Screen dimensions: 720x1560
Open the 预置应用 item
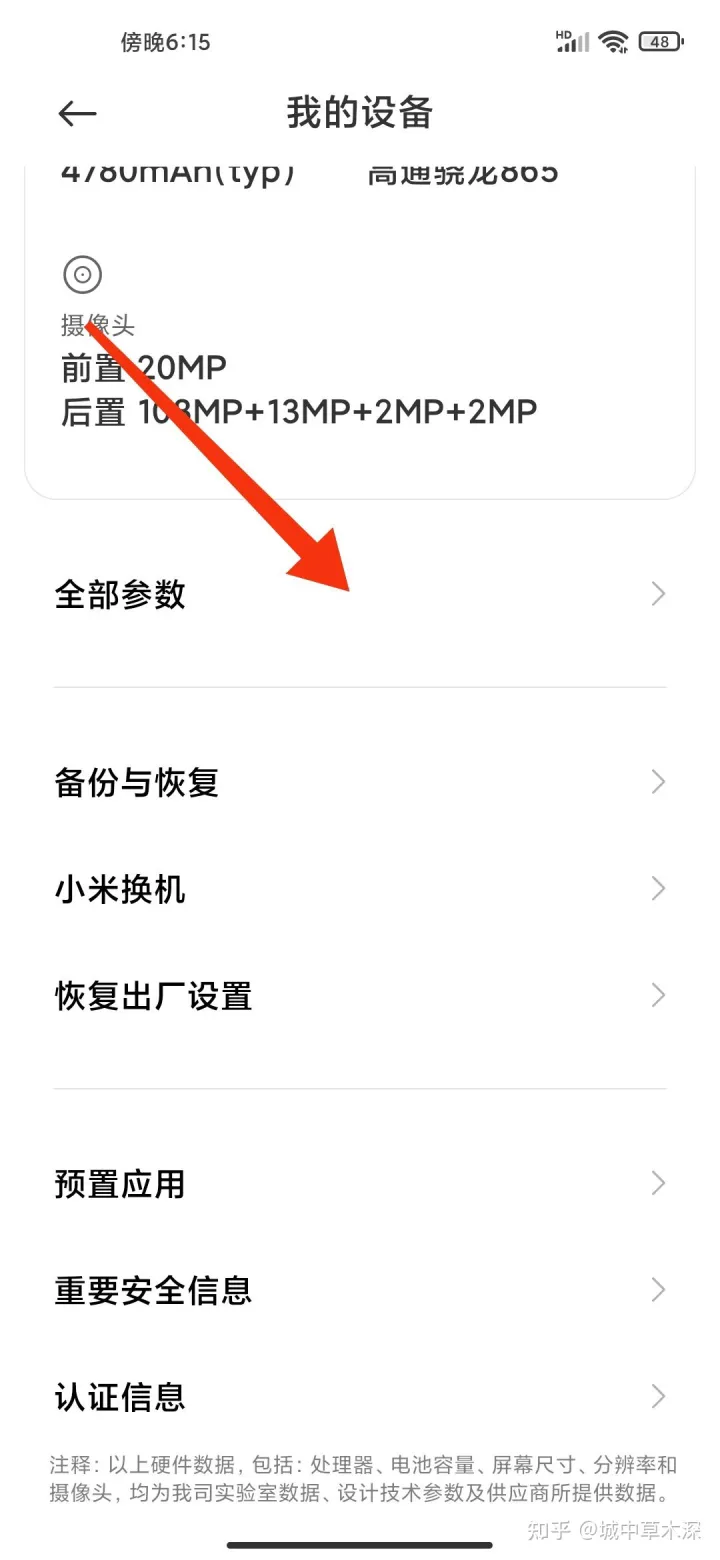pyautogui.click(x=119, y=1183)
